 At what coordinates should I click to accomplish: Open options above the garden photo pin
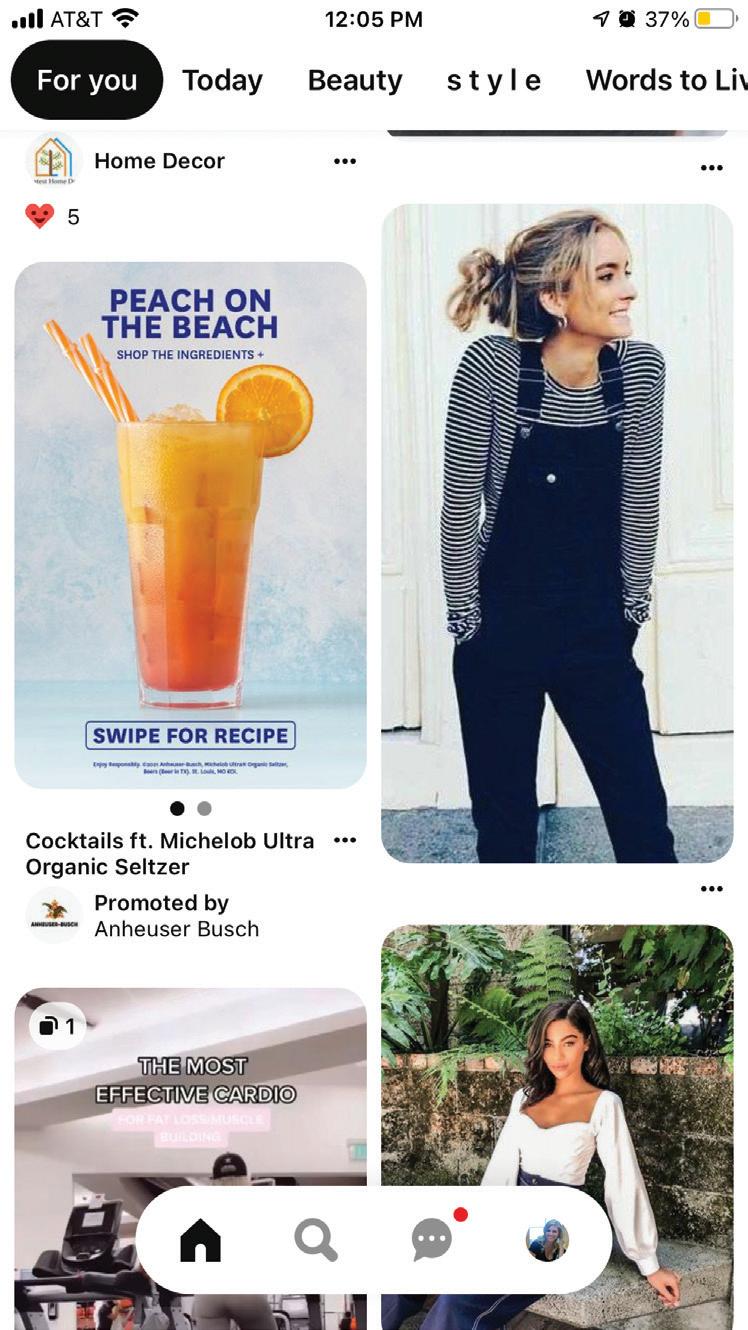[711, 889]
